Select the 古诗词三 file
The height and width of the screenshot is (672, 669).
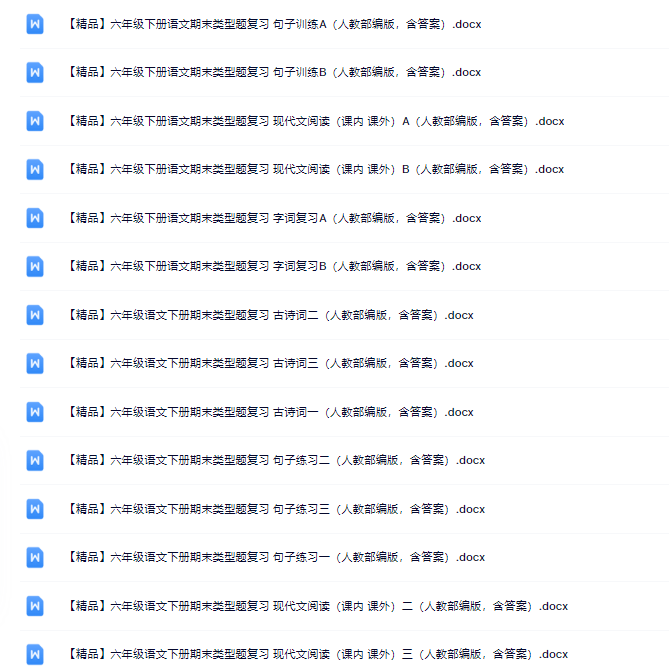pos(270,363)
